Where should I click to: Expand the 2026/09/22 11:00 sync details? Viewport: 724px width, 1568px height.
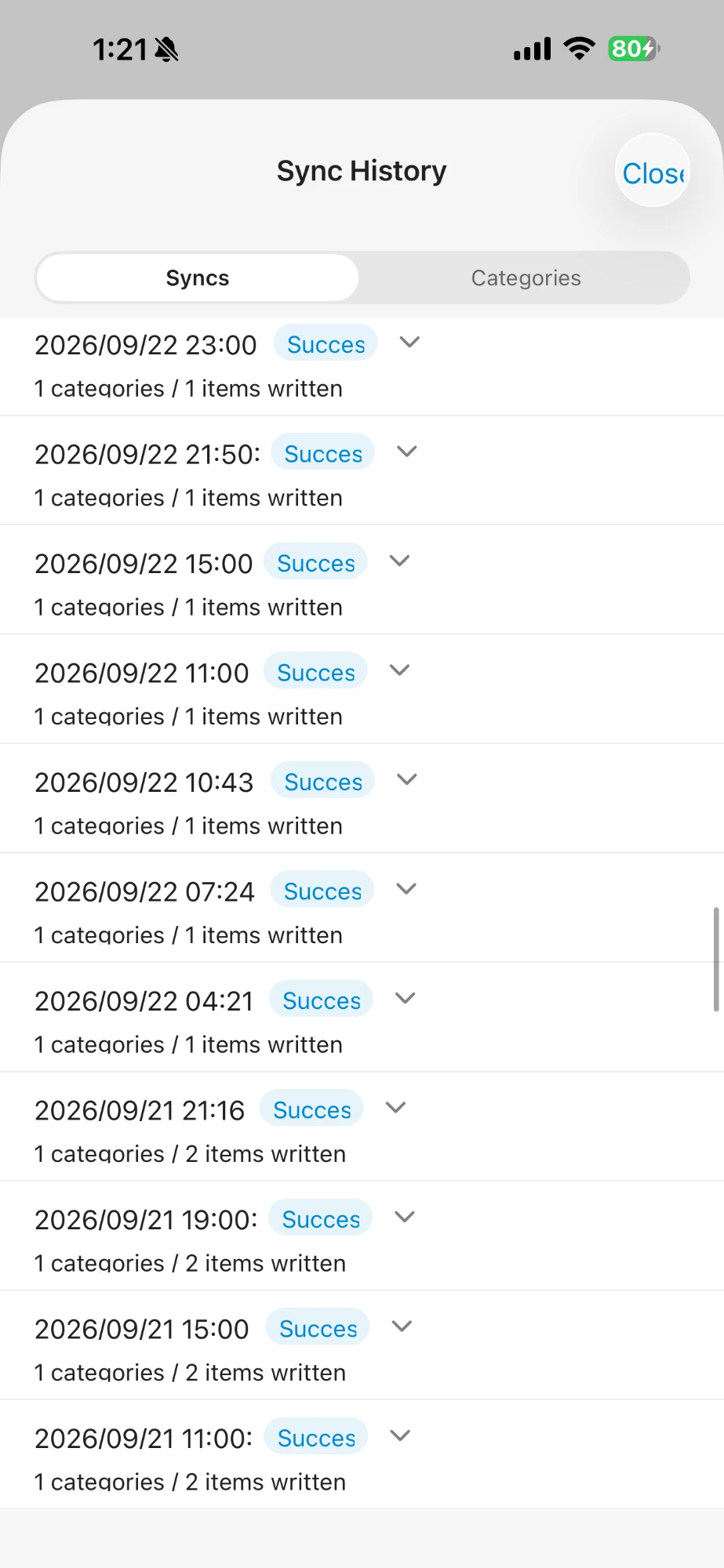tap(399, 670)
